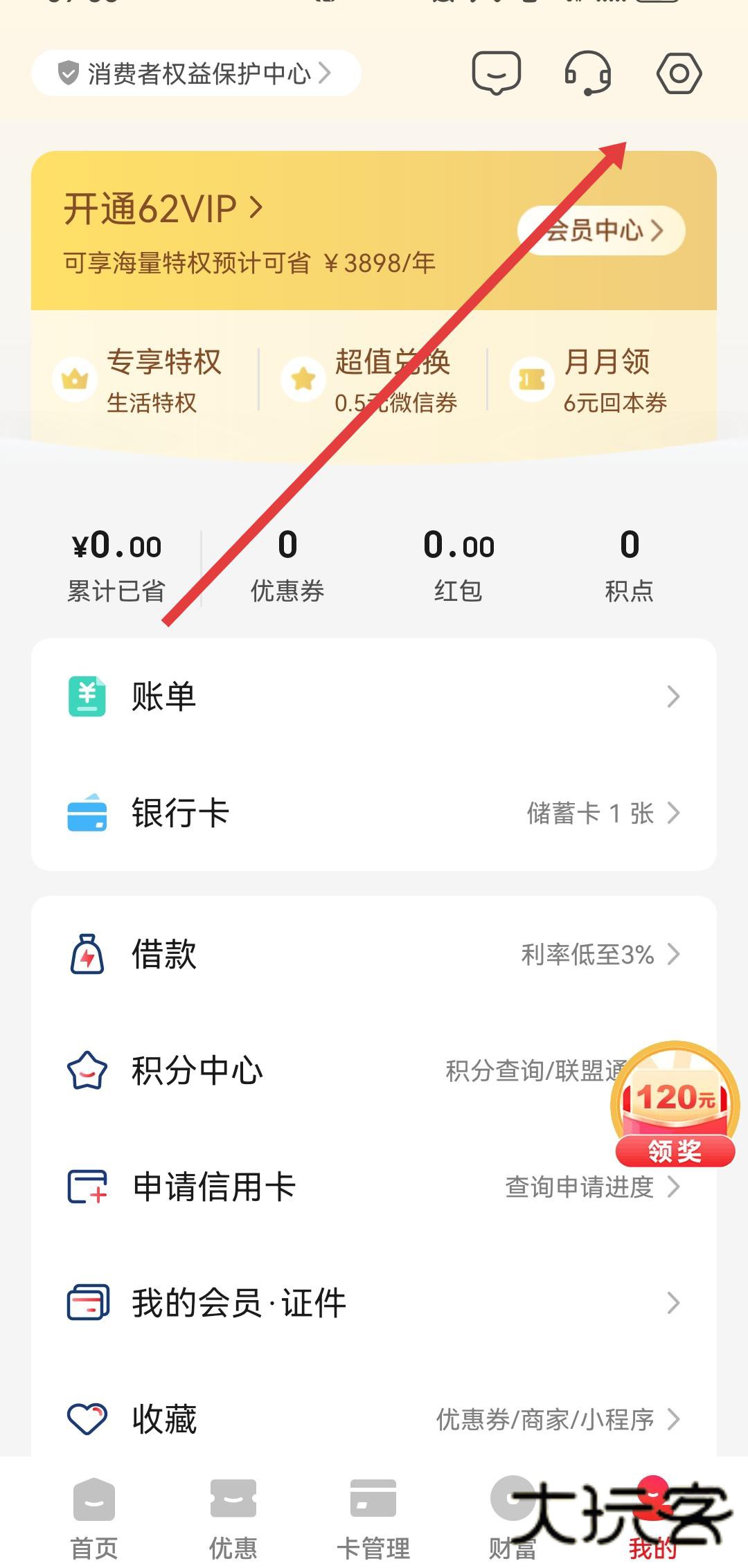
Task: Open 我的会员·证件
Action: coord(374,1303)
